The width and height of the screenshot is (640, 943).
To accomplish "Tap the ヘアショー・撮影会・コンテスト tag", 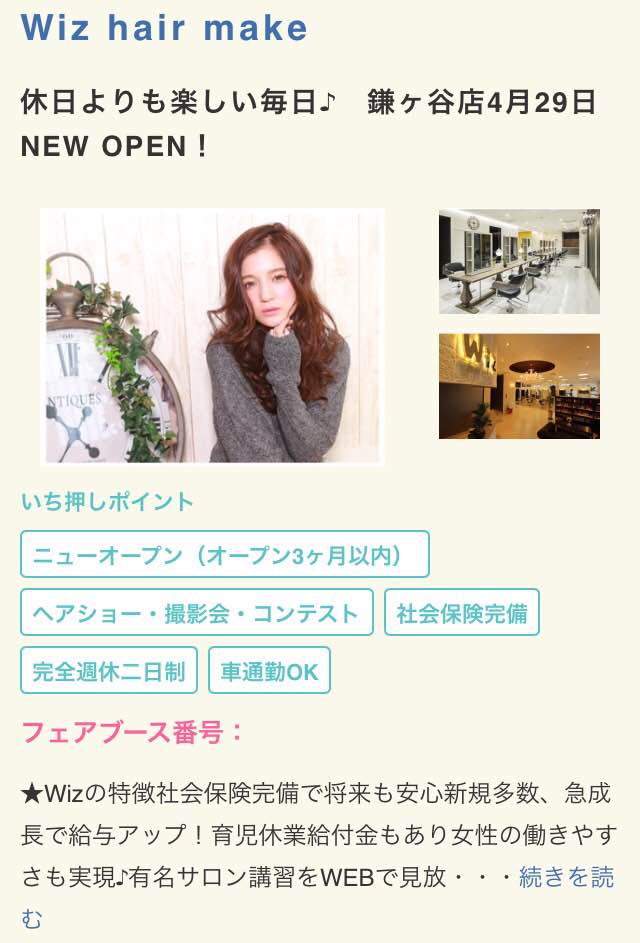I will click(x=197, y=613).
